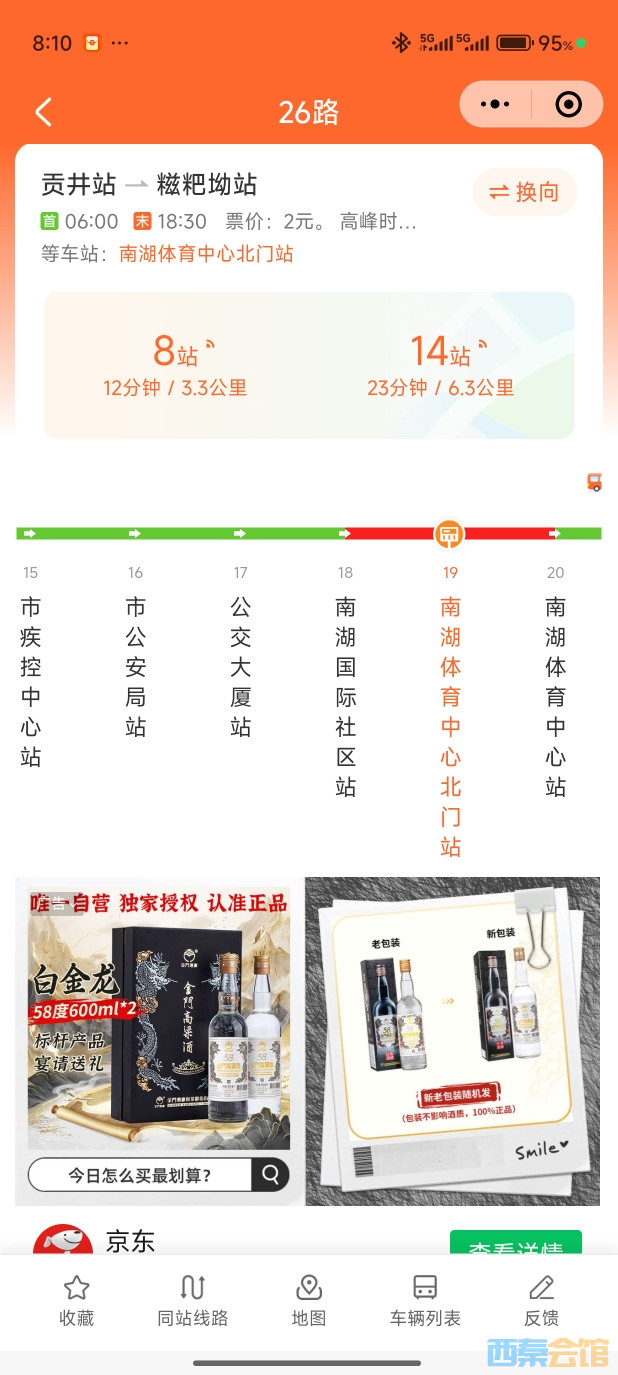Open the new packaging ad image
The width and height of the screenshot is (618, 1375).
(x=452, y=1040)
